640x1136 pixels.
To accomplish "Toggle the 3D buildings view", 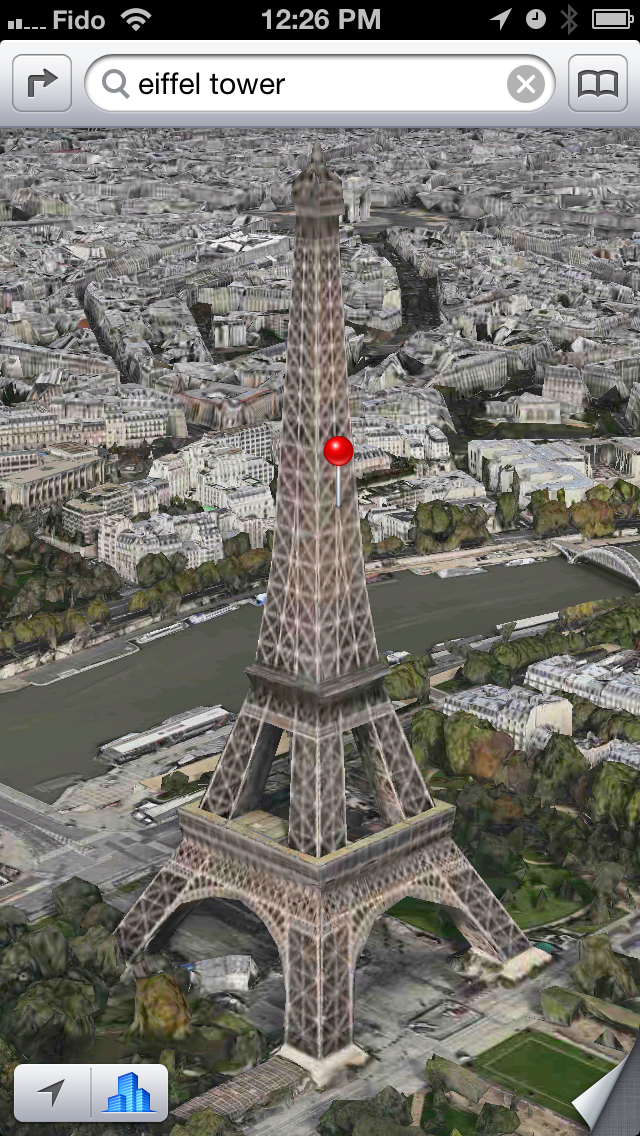I will [130, 1093].
